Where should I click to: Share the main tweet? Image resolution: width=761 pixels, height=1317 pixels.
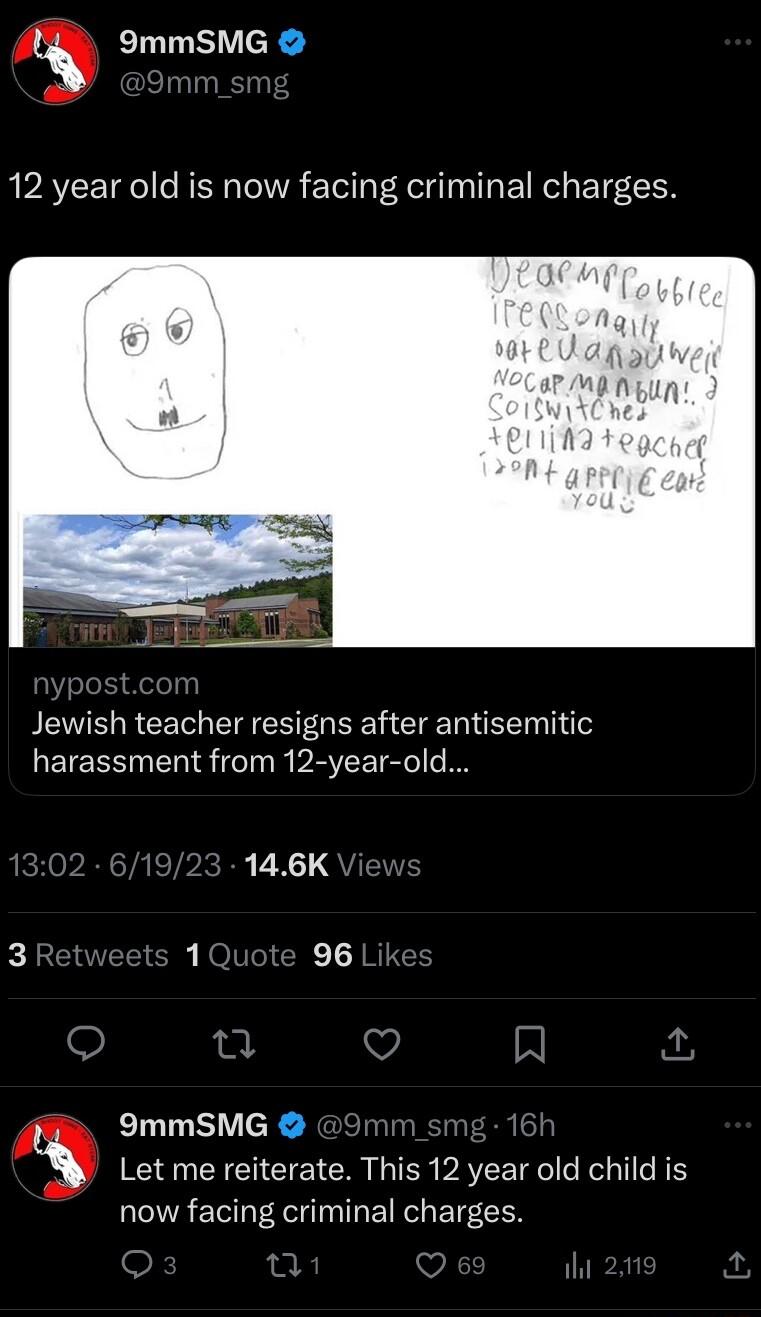[677, 1043]
